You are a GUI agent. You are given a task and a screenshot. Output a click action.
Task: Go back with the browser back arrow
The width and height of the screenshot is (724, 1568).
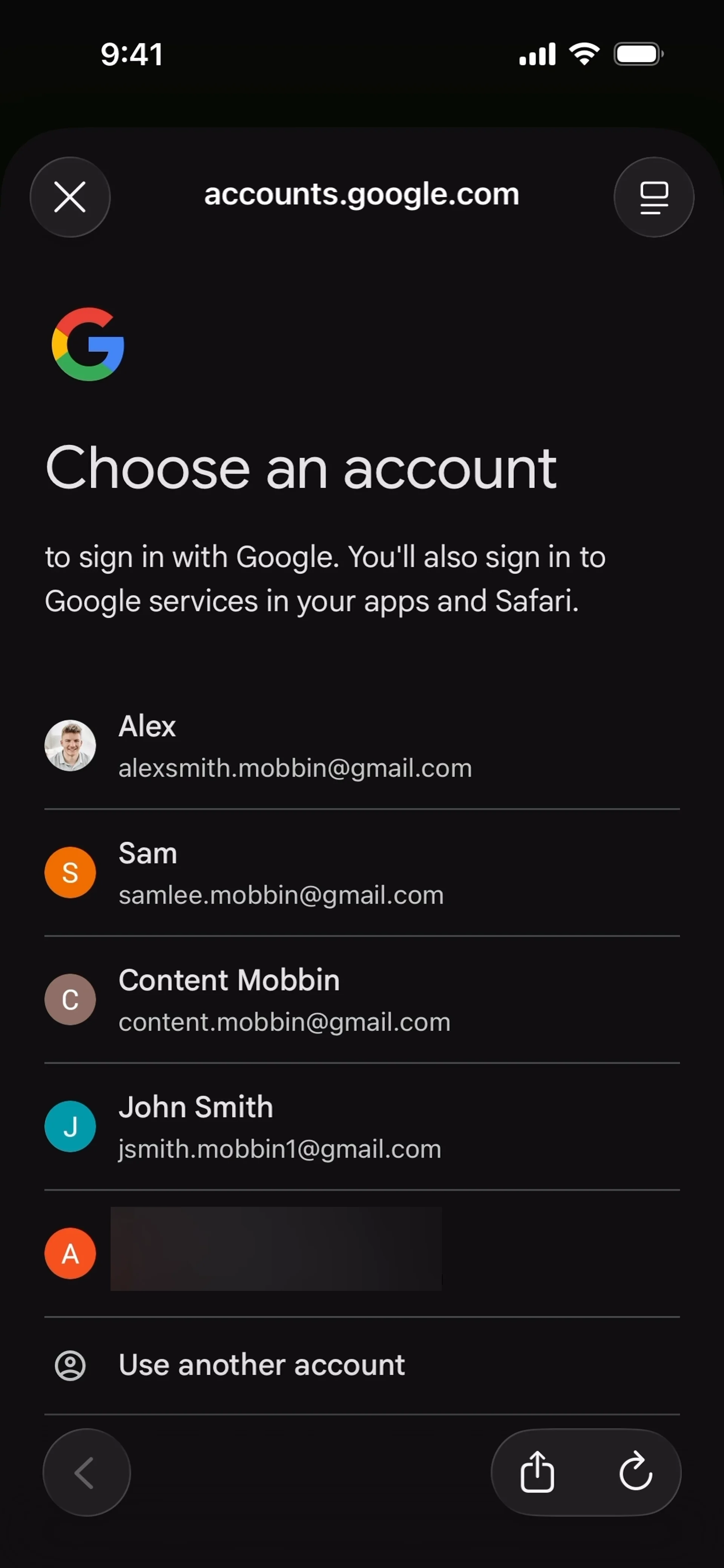[86, 1473]
